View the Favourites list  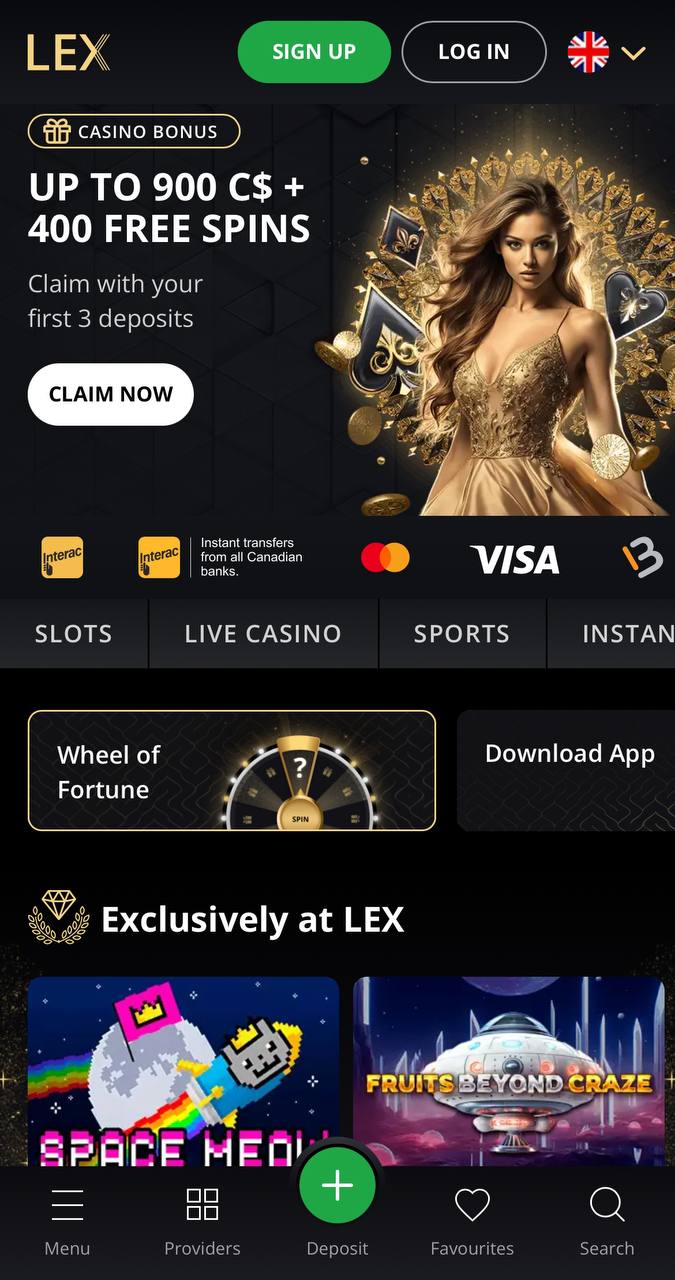point(472,1222)
